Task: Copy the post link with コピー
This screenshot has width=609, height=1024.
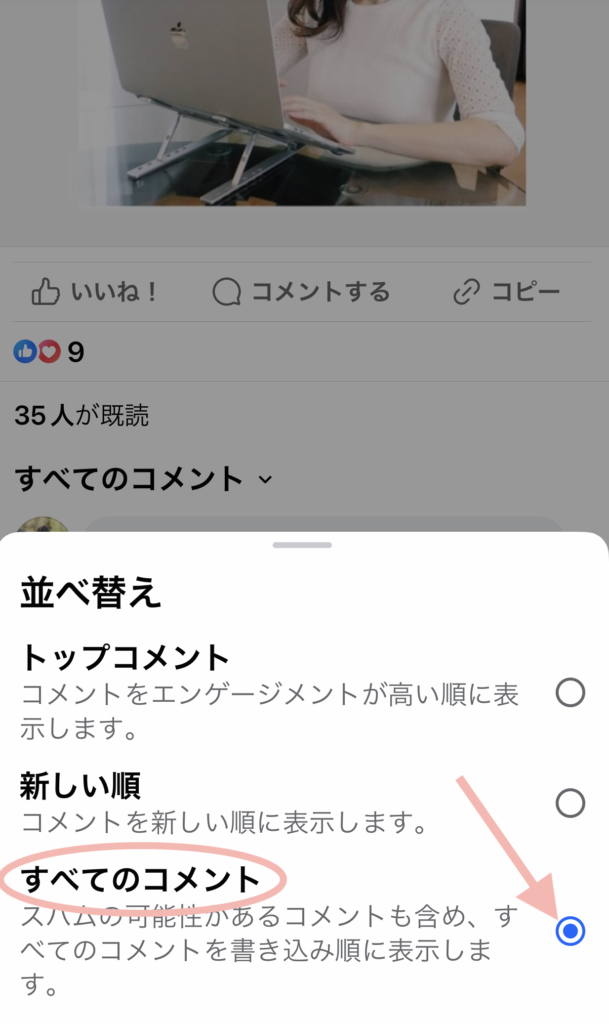Action: 507,292
